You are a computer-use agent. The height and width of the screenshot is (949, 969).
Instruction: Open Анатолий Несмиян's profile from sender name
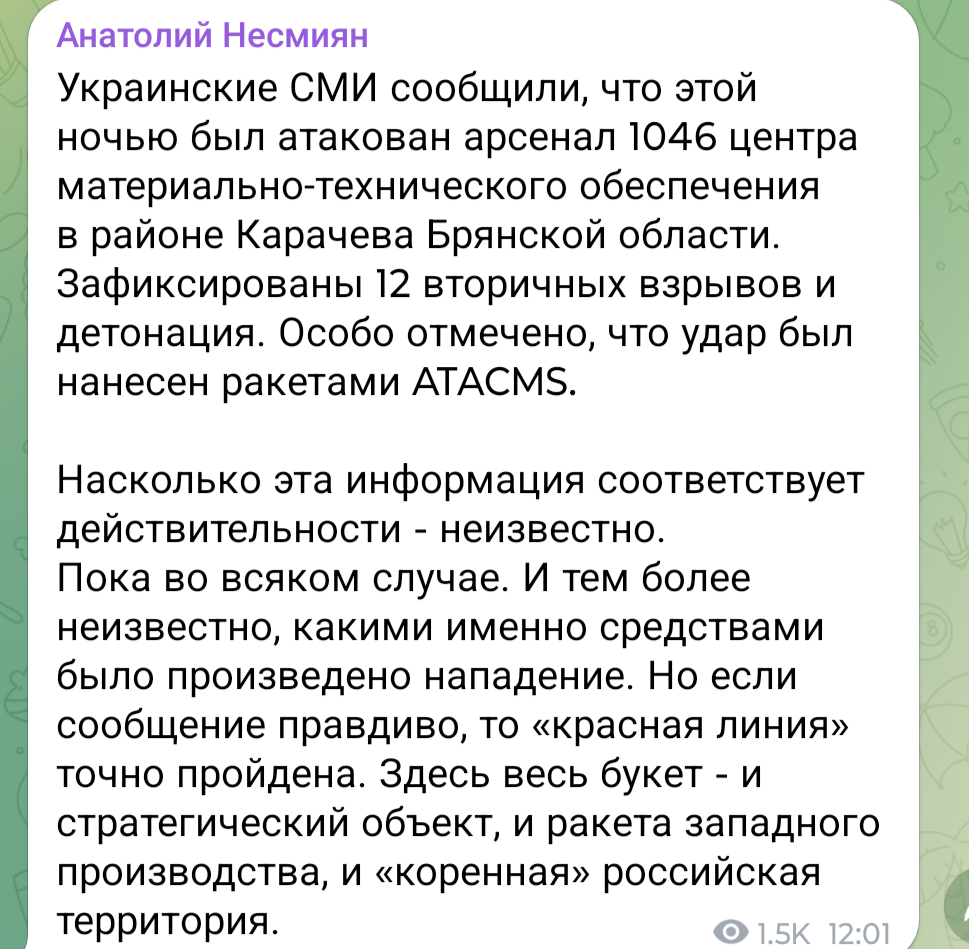point(212,37)
